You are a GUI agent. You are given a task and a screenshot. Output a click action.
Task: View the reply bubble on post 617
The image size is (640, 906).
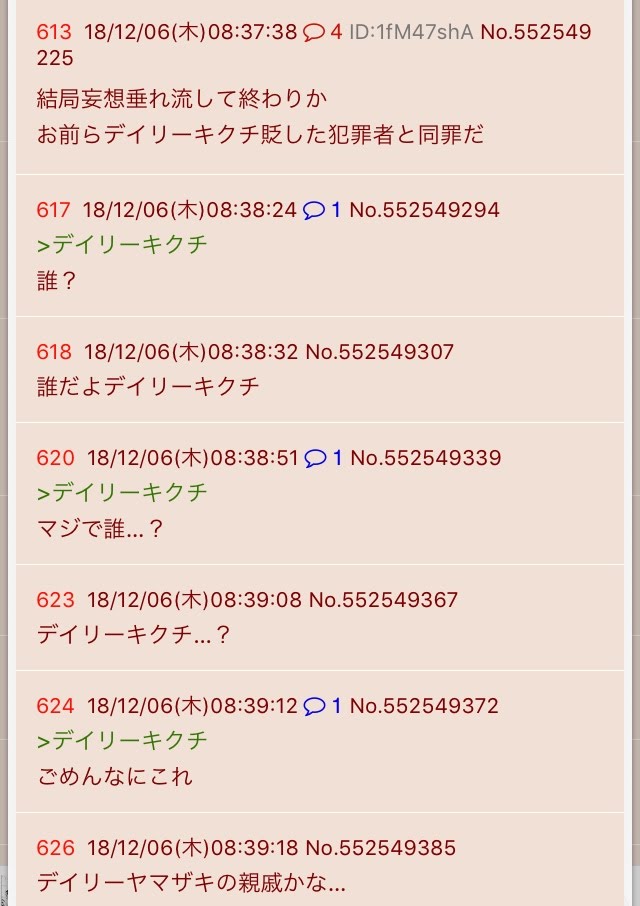coord(321,210)
